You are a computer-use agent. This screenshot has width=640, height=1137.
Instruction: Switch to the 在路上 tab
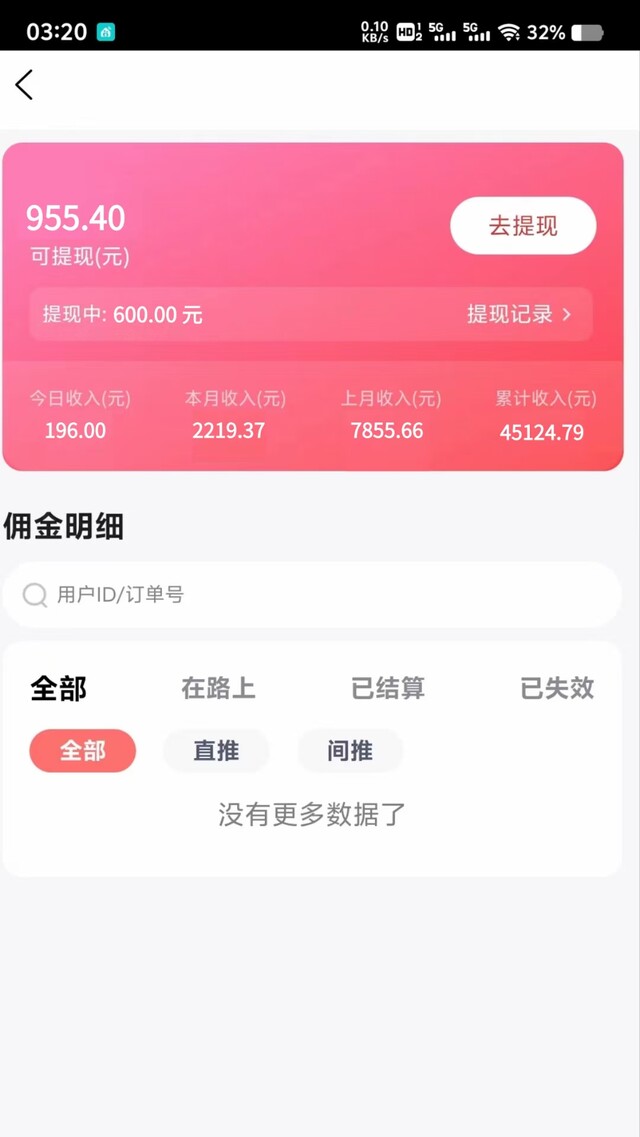(x=218, y=688)
